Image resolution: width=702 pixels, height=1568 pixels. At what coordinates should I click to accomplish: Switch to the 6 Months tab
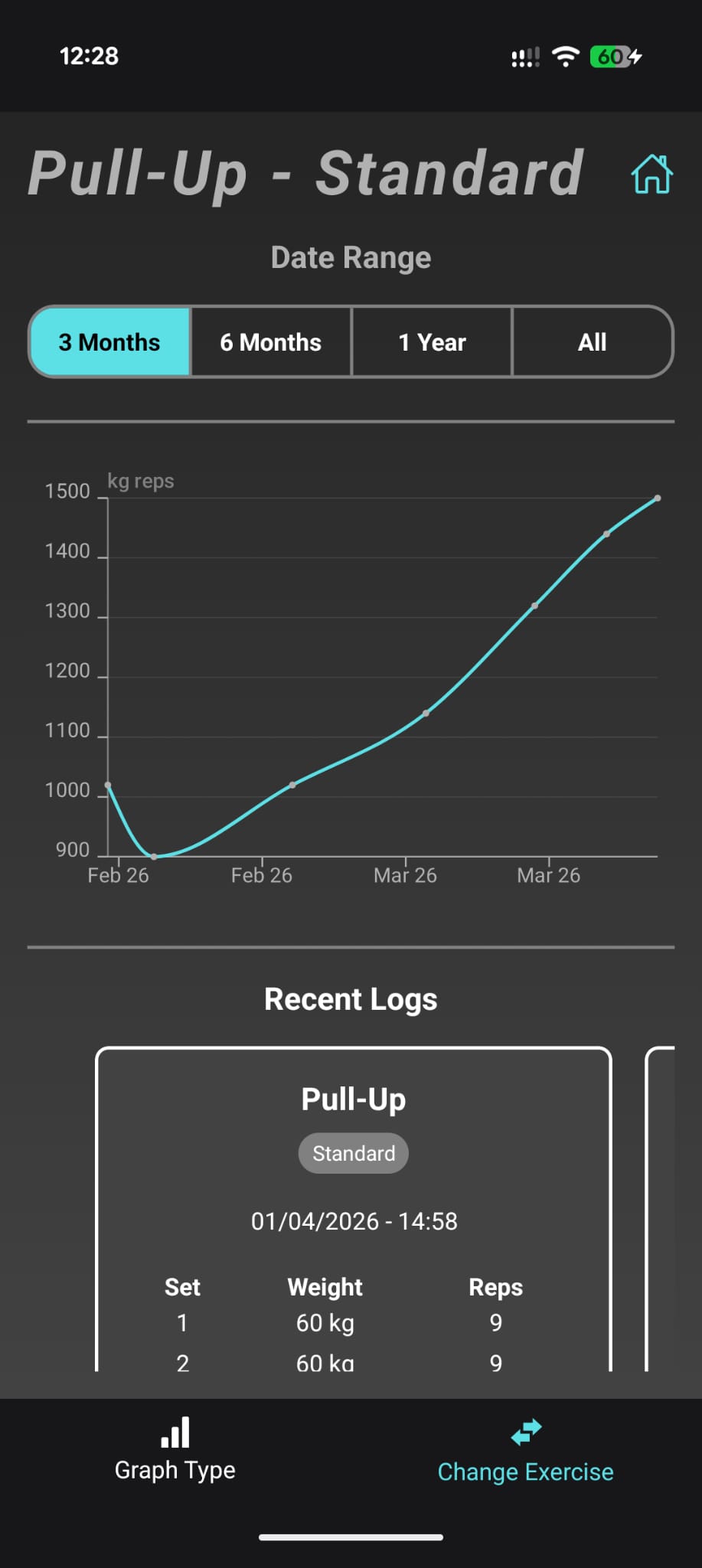270,342
